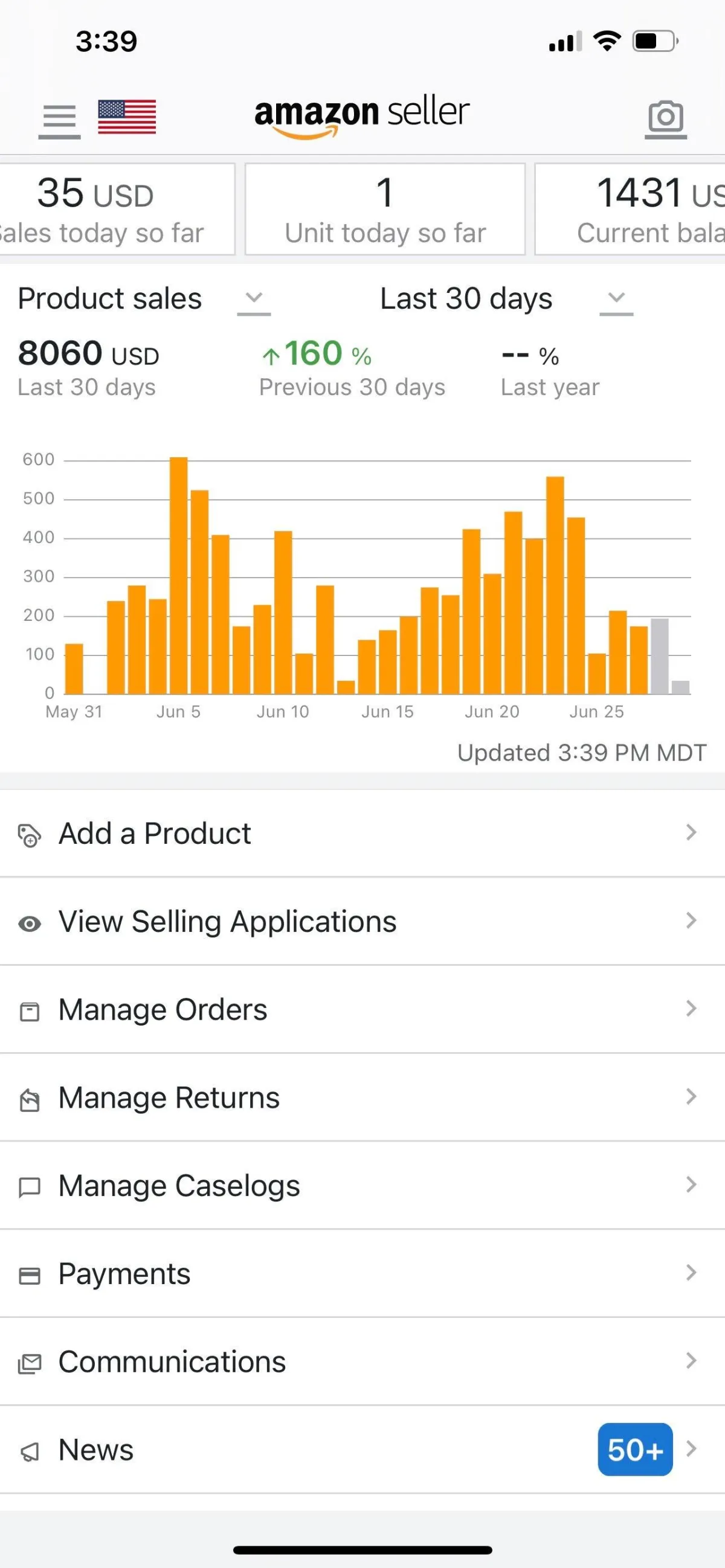The image size is (725, 1568).
Task: Go to View Selling Applications
Action: click(x=362, y=921)
